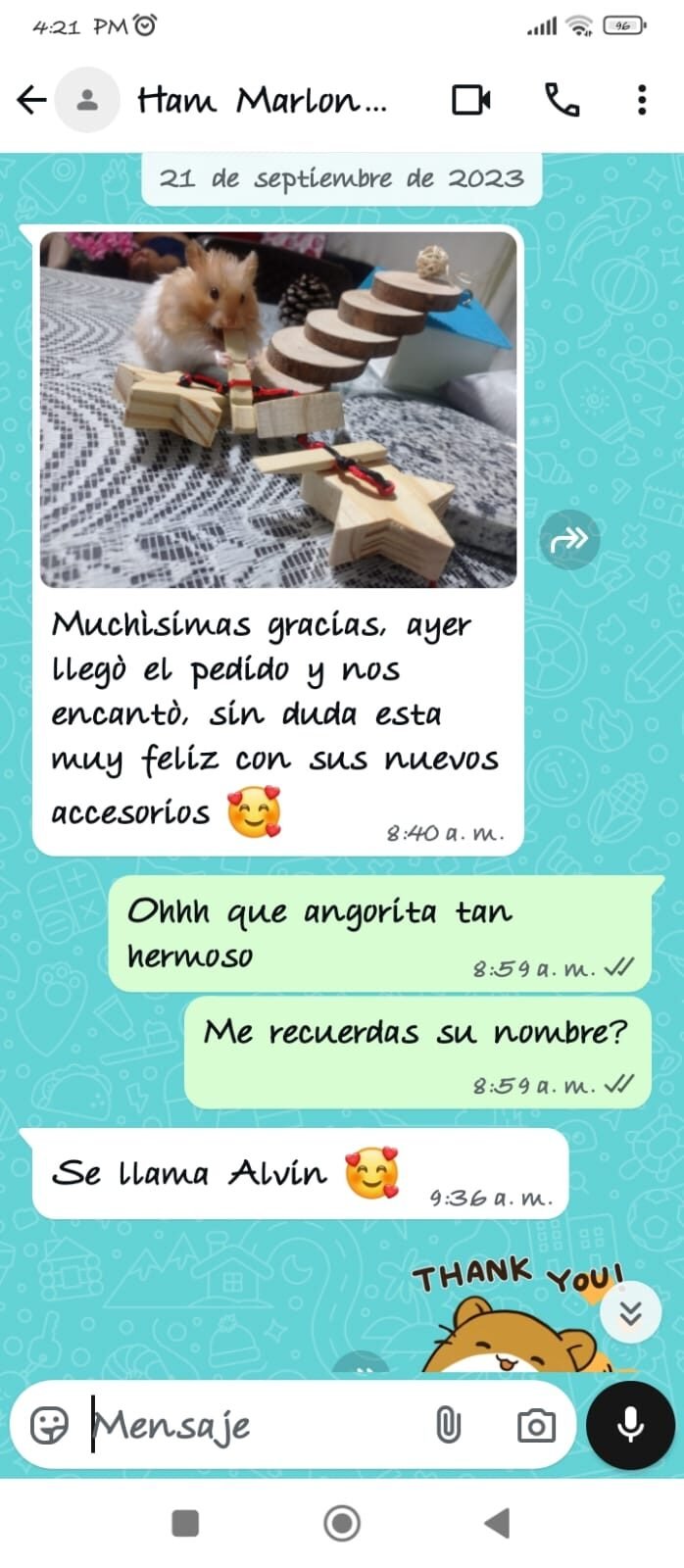Record a voice message with the microphone

(630, 1425)
